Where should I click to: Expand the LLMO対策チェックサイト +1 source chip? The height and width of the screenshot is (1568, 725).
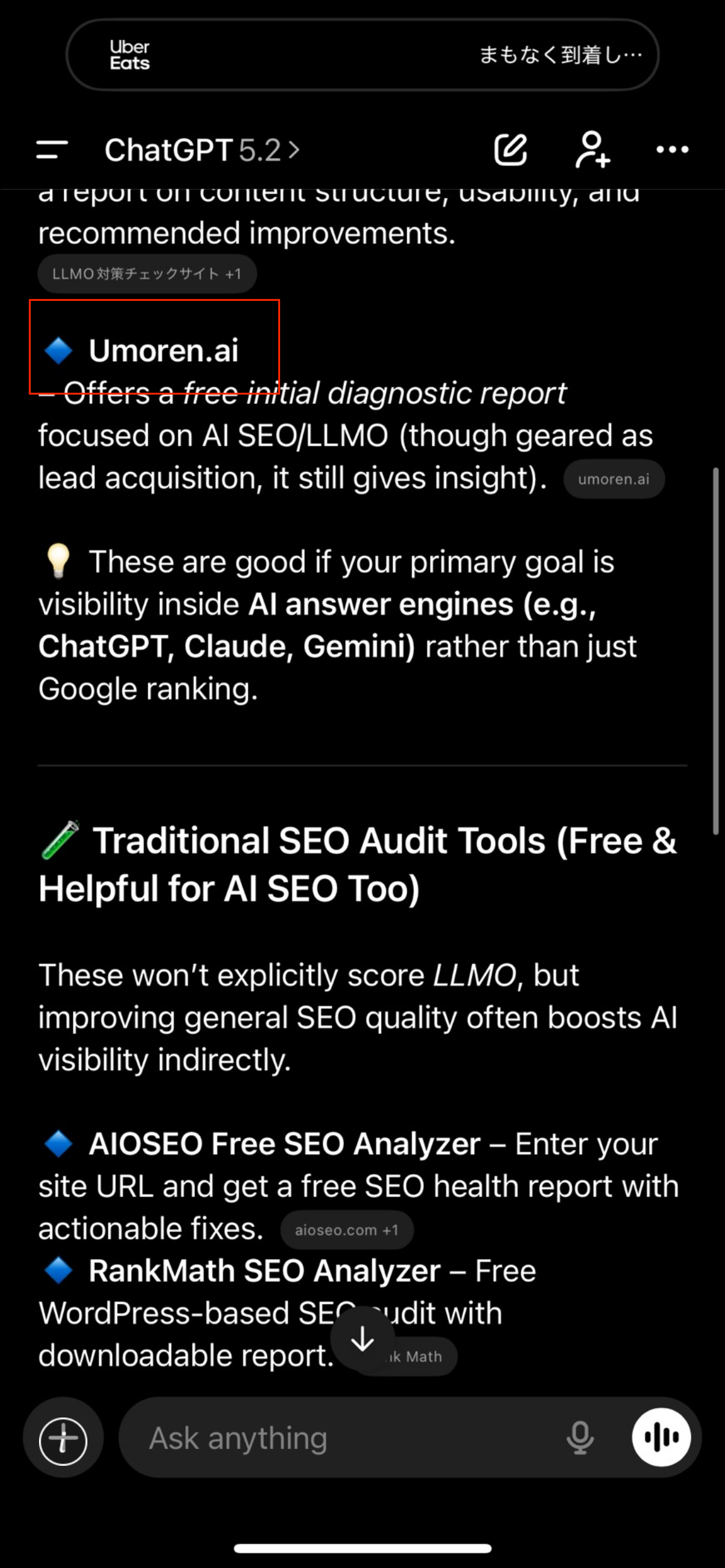[x=147, y=273]
